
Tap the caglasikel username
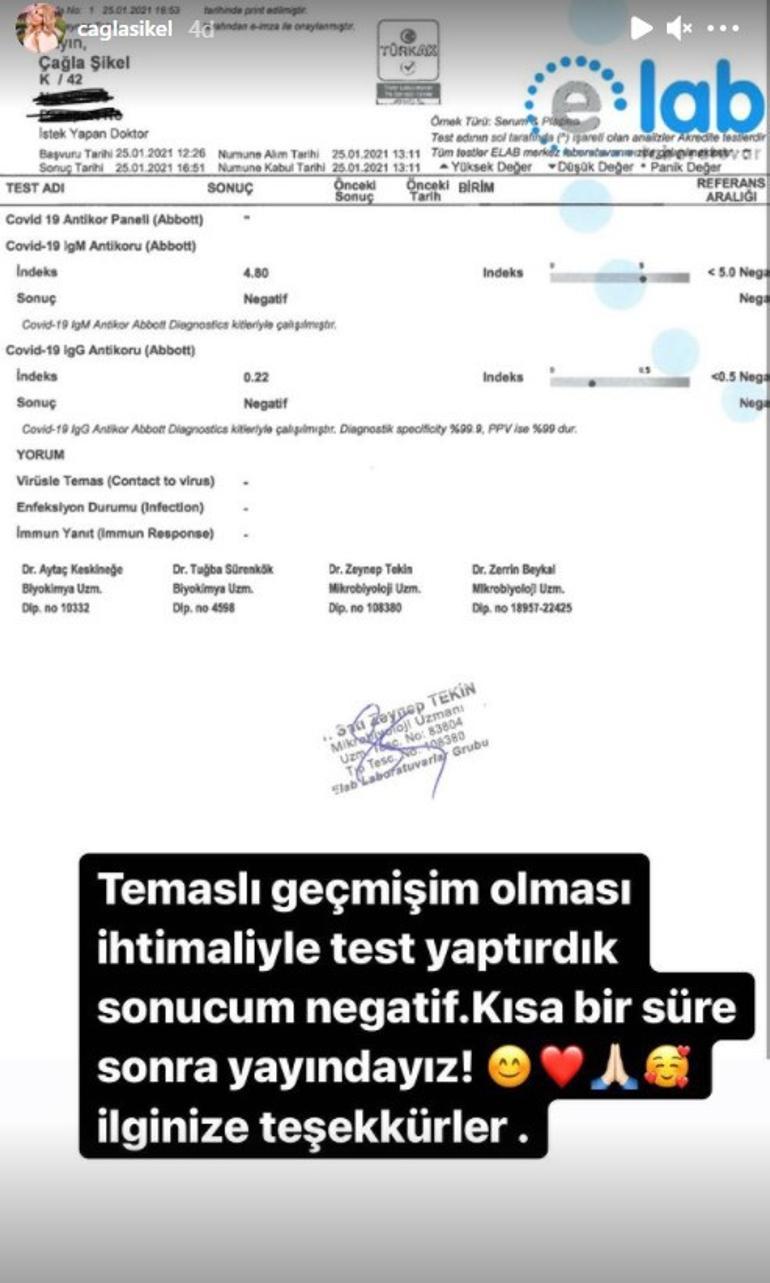pyautogui.click(x=127, y=29)
